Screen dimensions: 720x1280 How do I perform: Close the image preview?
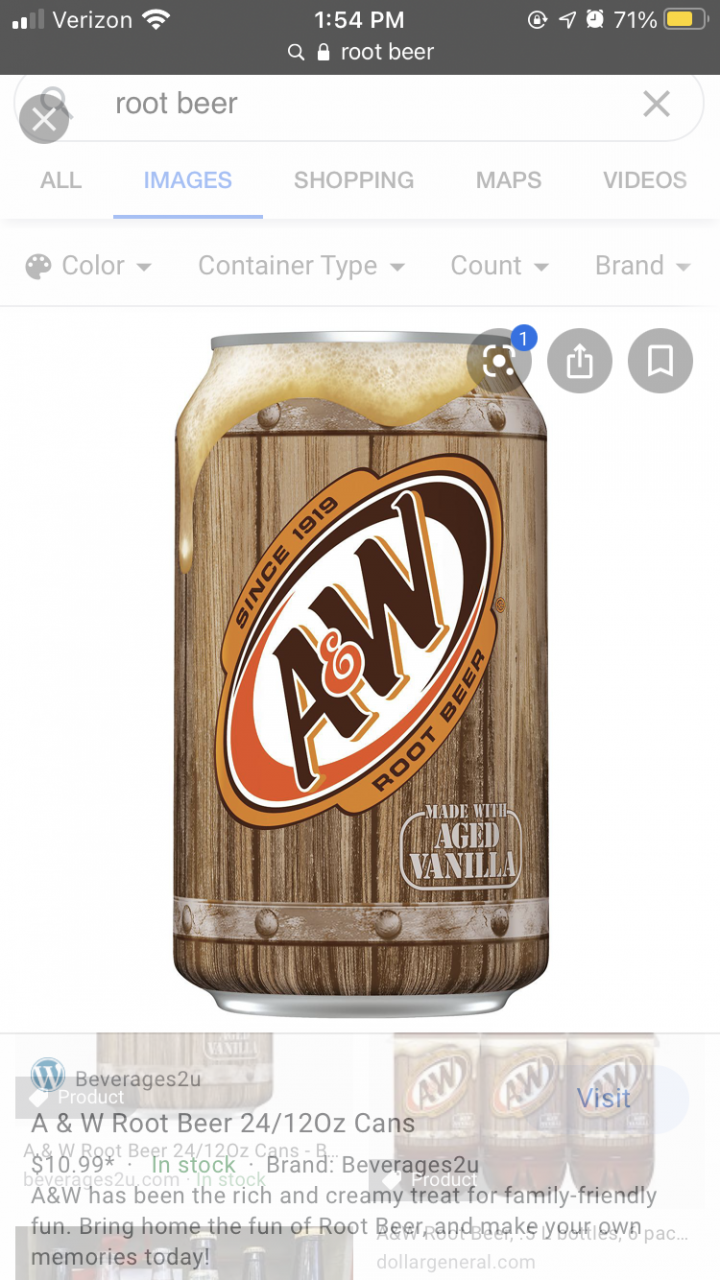point(44,120)
